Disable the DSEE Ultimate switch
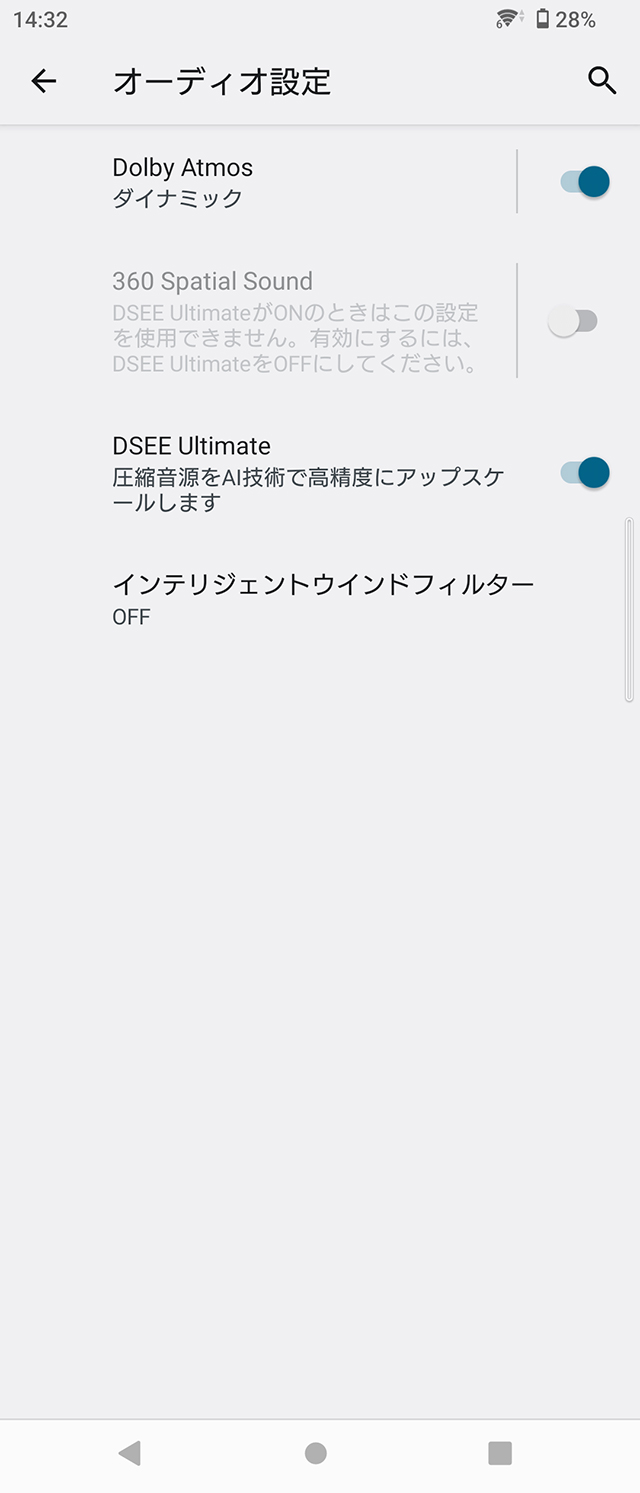Image resolution: width=640 pixels, height=1493 pixels. click(585, 472)
